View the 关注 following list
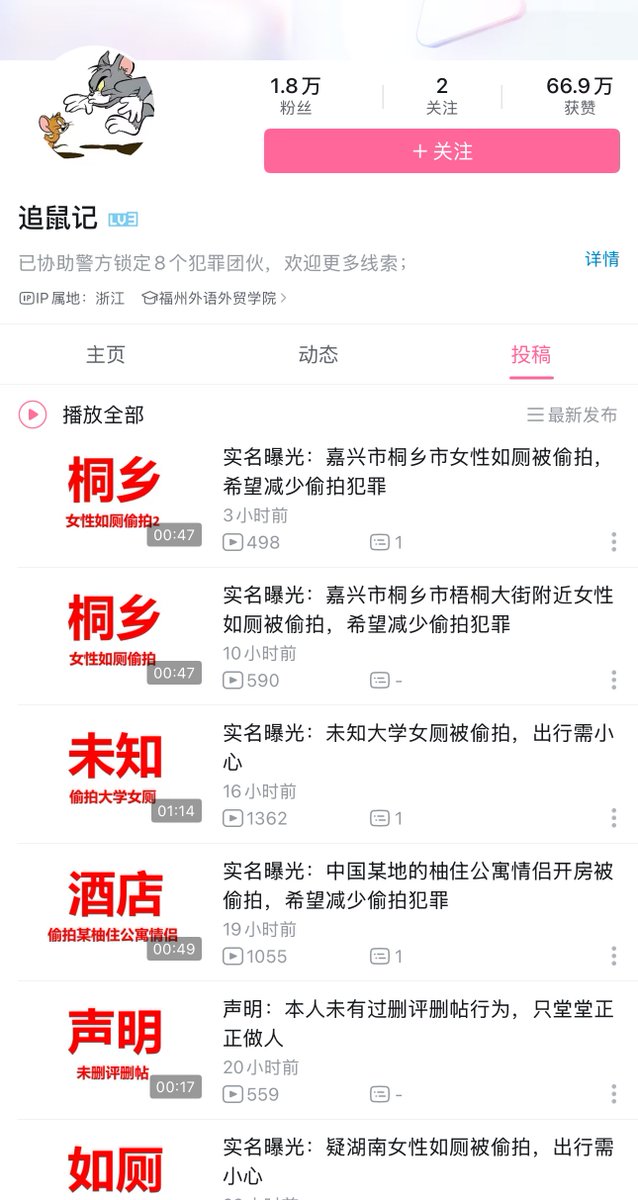The image size is (638, 1200). [x=442, y=96]
